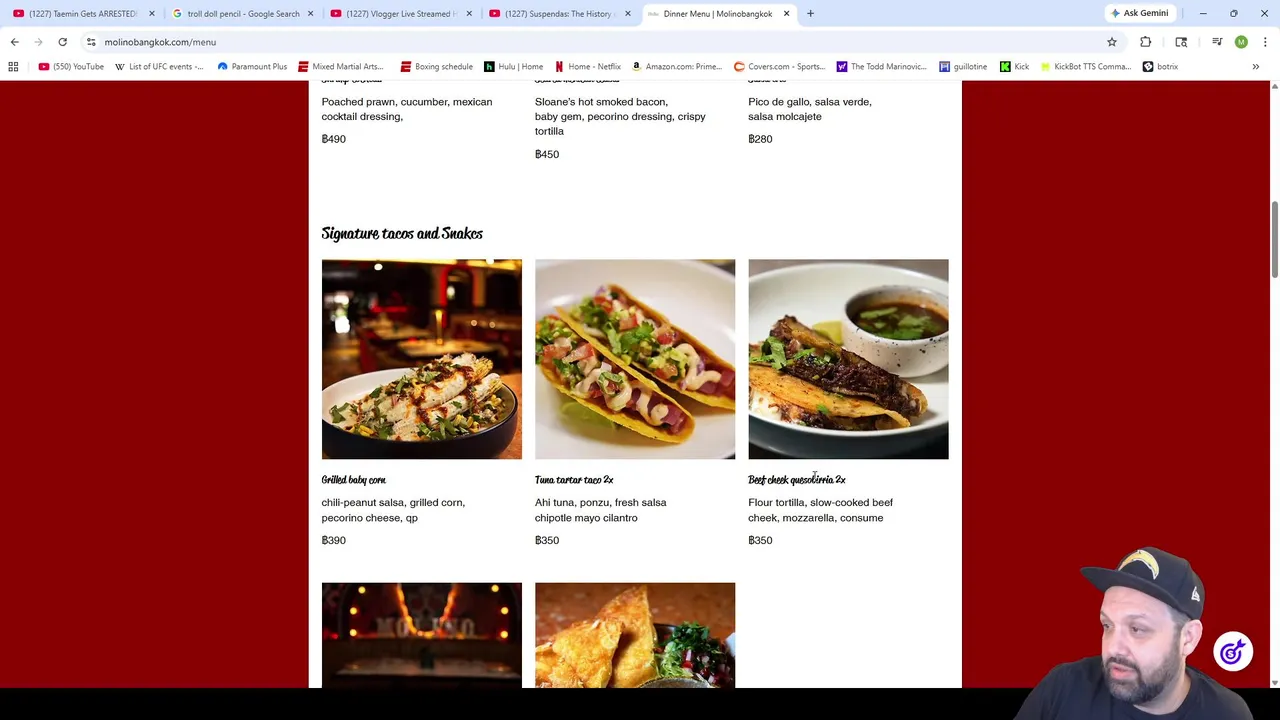Image resolution: width=1280 pixels, height=720 pixels.
Task: Open the floating accessibility widget button
Action: click(1232, 652)
